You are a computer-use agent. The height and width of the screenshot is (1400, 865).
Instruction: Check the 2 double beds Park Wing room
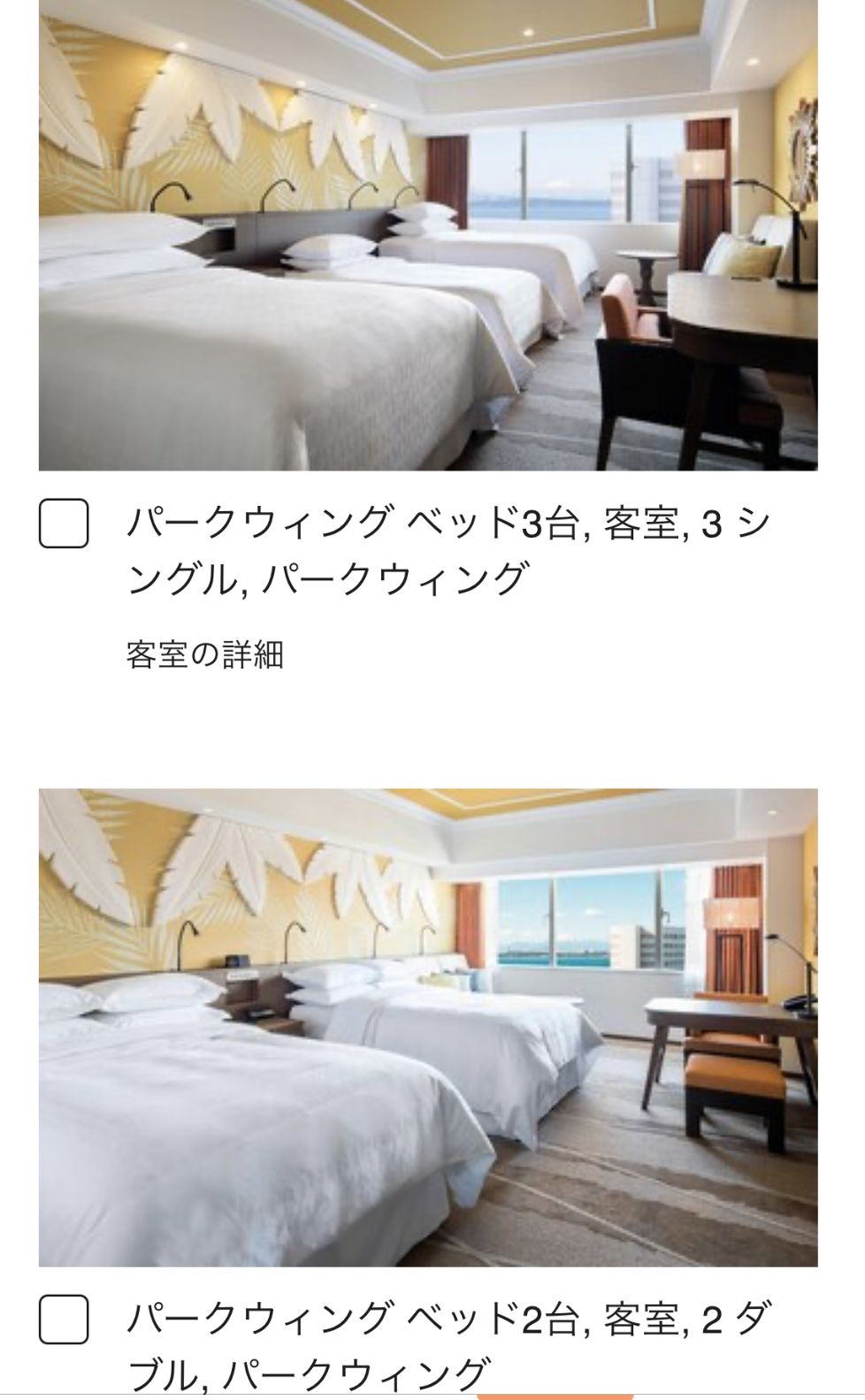pyautogui.click(x=64, y=1320)
